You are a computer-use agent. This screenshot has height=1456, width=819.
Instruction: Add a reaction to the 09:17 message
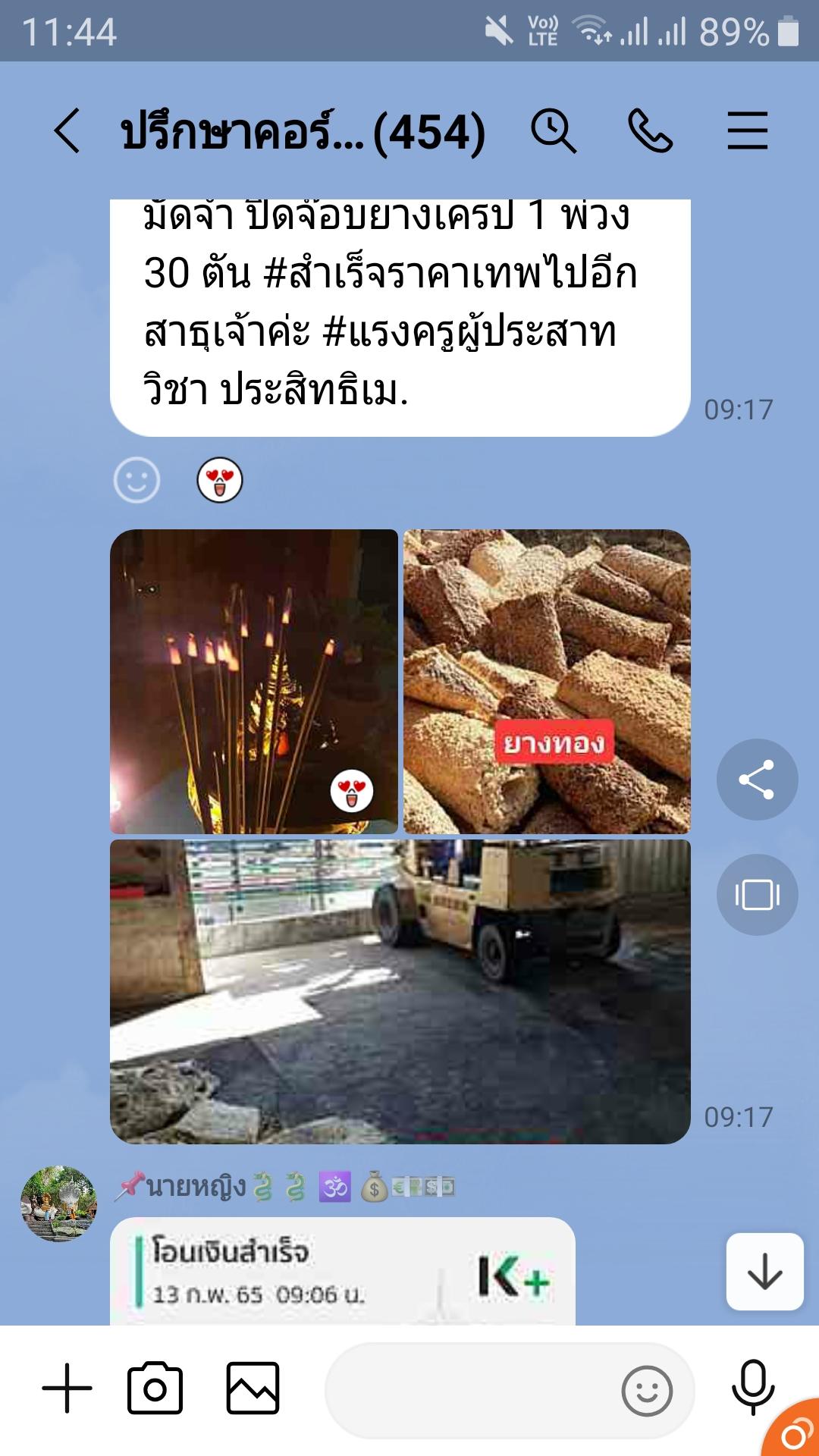[x=136, y=480]
